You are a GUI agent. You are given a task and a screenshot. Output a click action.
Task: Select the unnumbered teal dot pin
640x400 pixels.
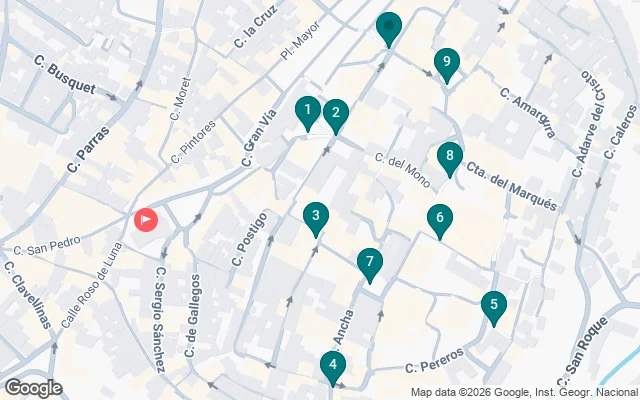pos(389,26)
